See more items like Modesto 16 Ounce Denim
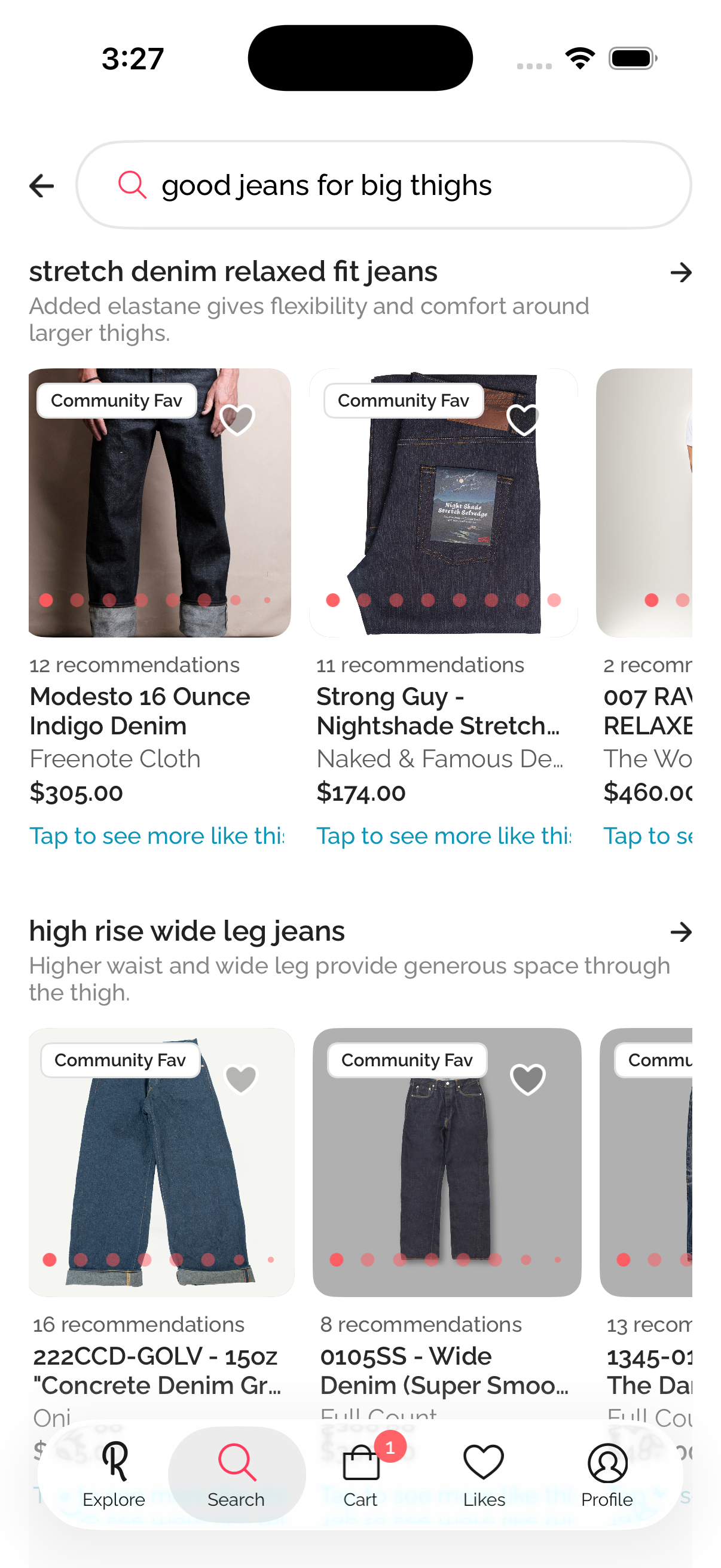This screenshot has width=721, height=1568. (x=157, y=836)
